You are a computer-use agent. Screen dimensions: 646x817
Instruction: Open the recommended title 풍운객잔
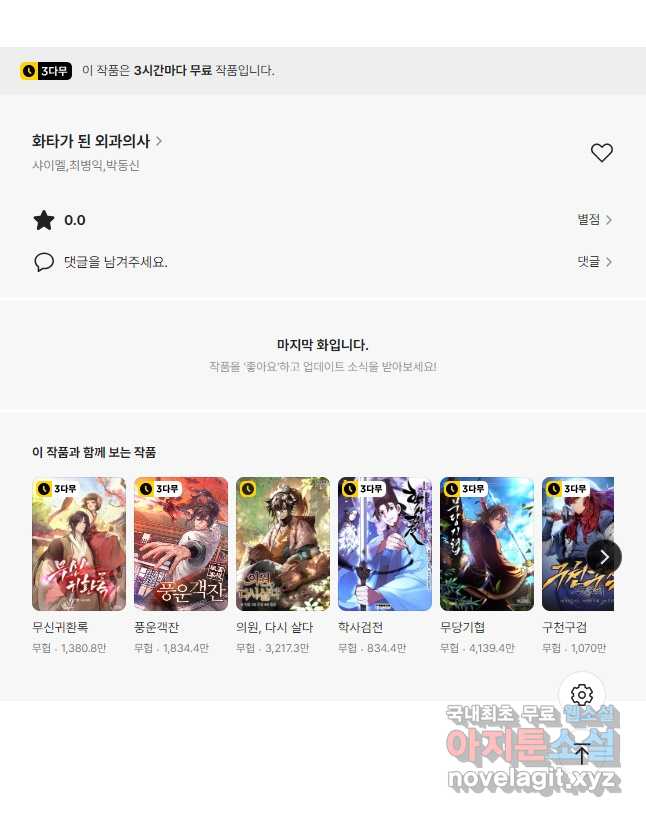click(x=181, y=544)
